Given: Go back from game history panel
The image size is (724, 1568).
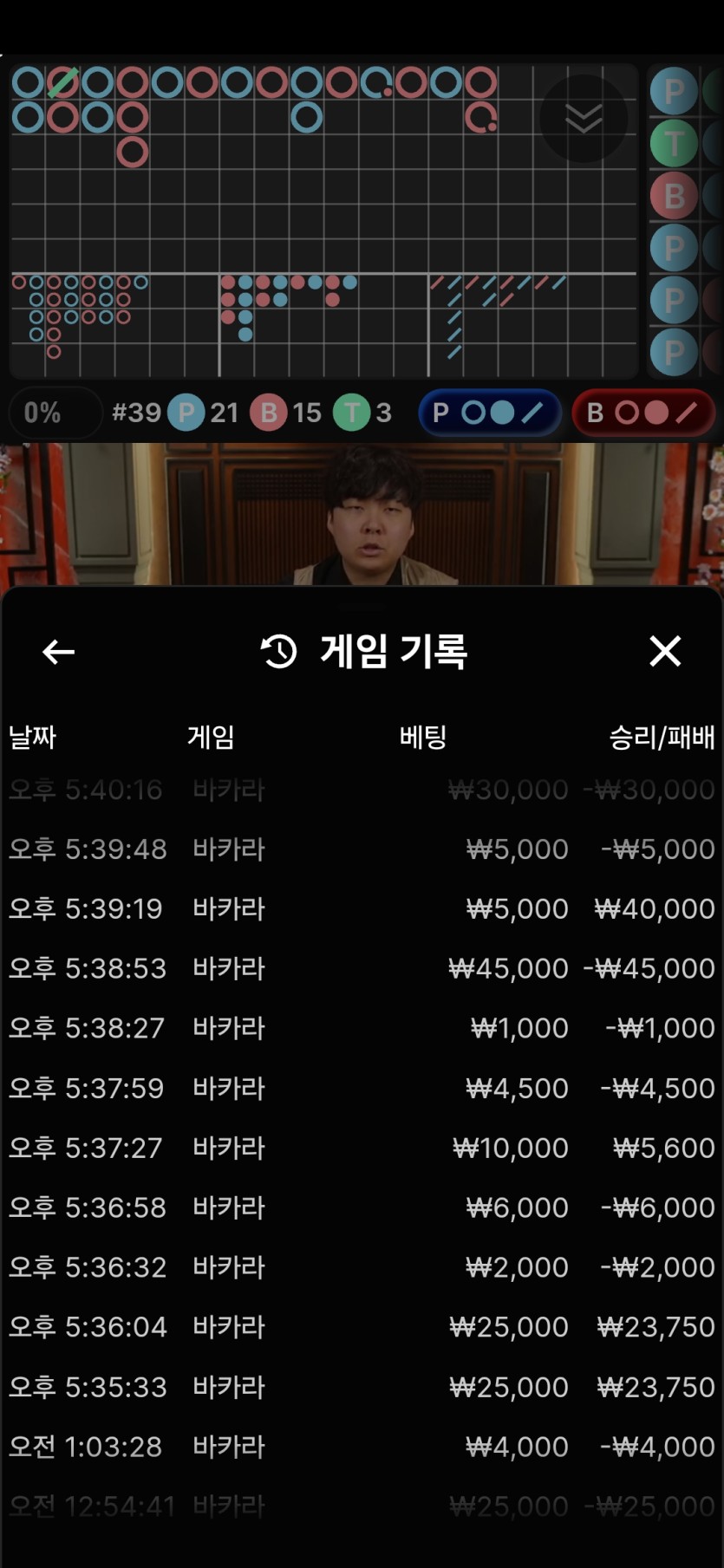Looking at the screenshot, I should (x=58, y=652).
